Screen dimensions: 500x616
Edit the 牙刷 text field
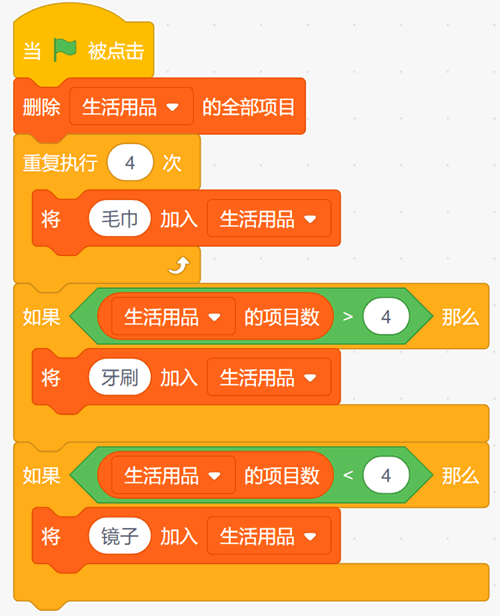pos(120,377)
